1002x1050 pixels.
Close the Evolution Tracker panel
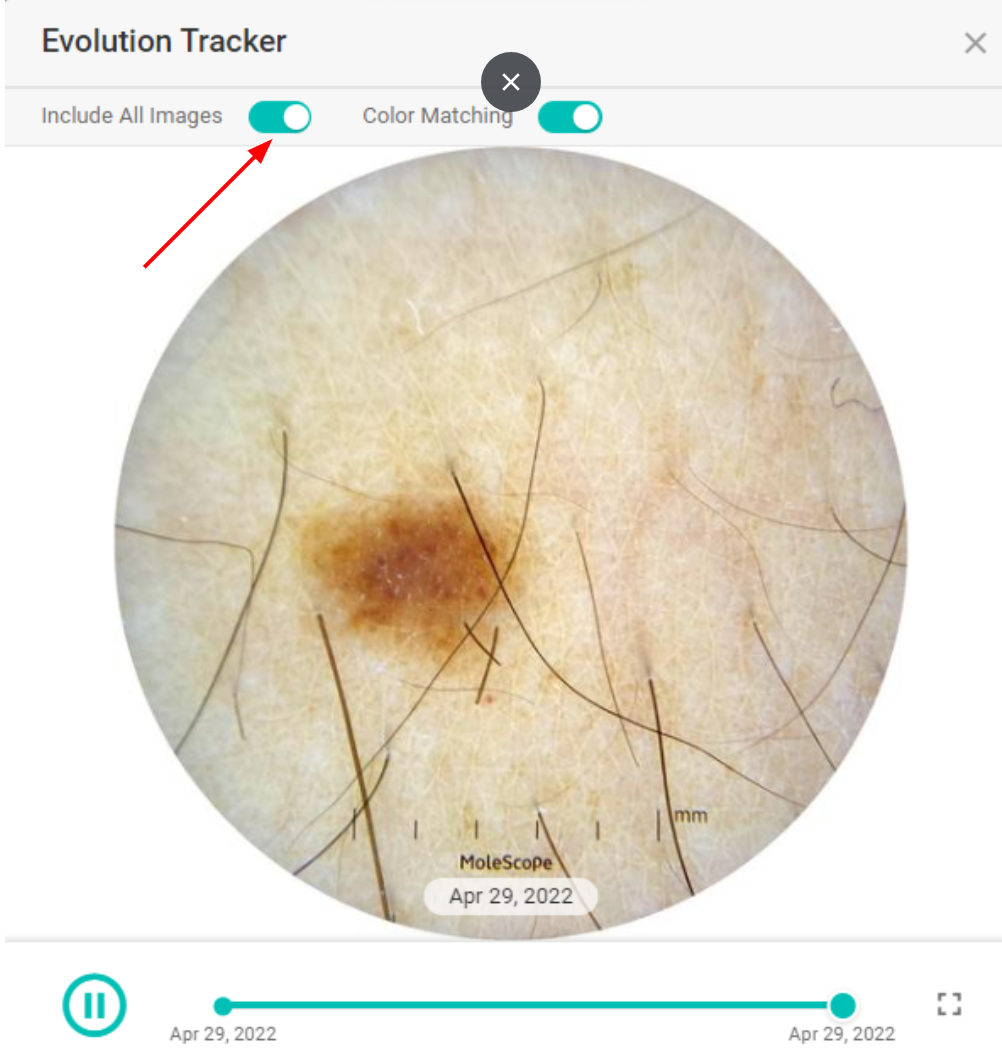[x=975, y=43]
